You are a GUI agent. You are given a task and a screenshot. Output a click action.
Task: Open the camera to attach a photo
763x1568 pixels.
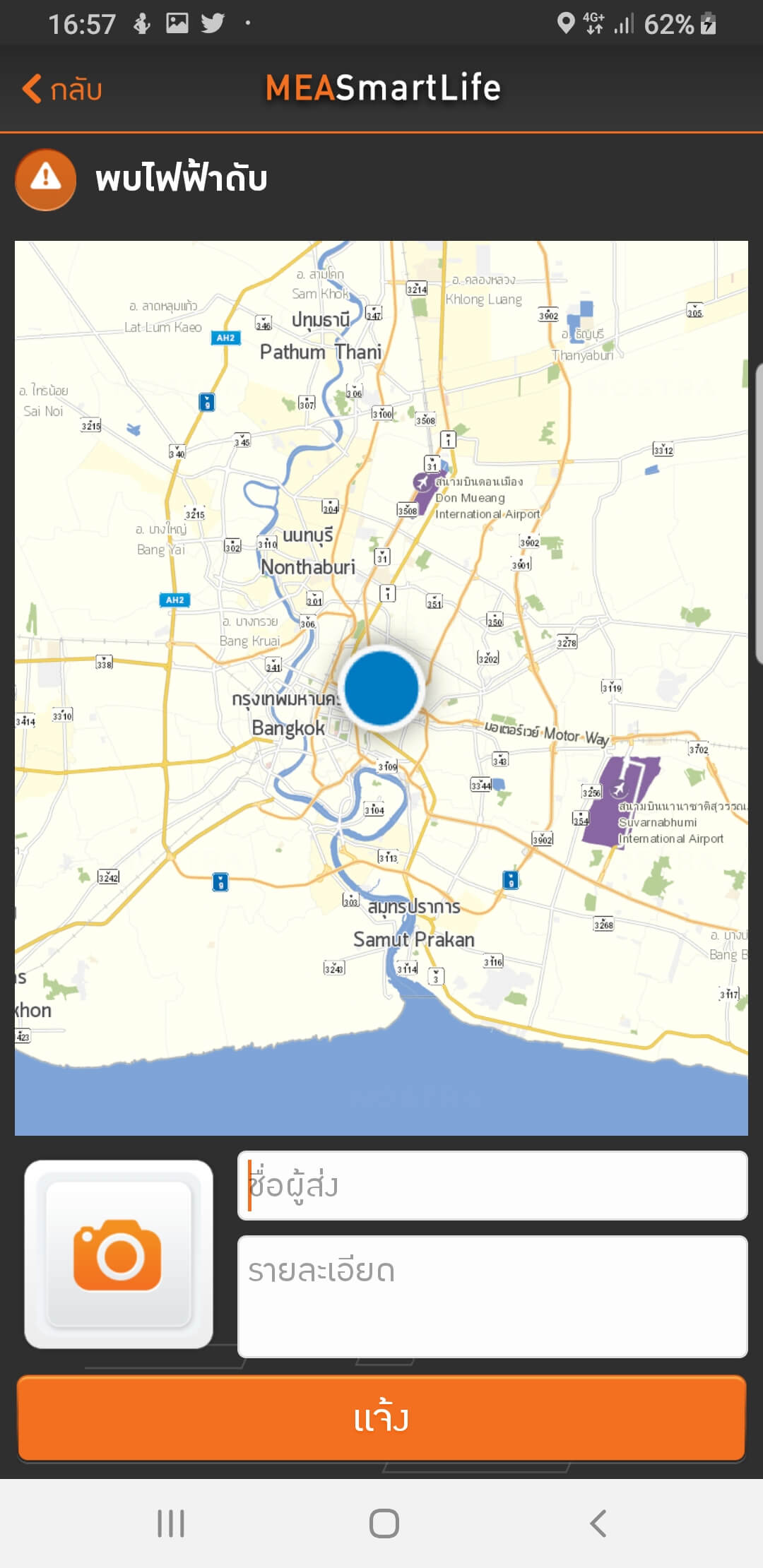[x=119, y=1254]
